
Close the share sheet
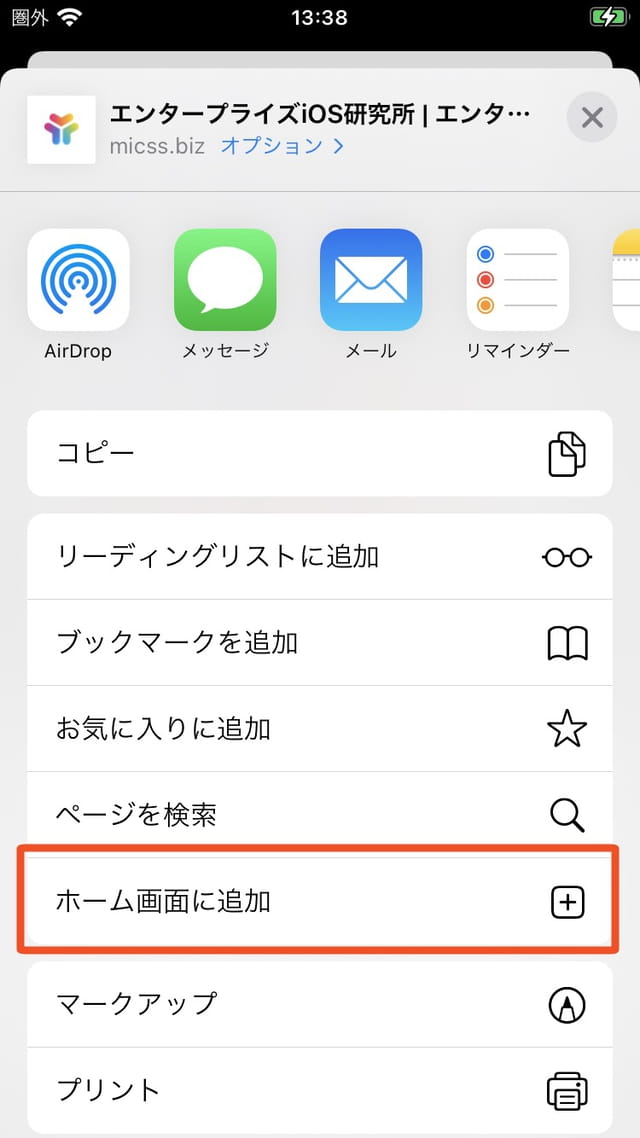[x=592, y=118]
